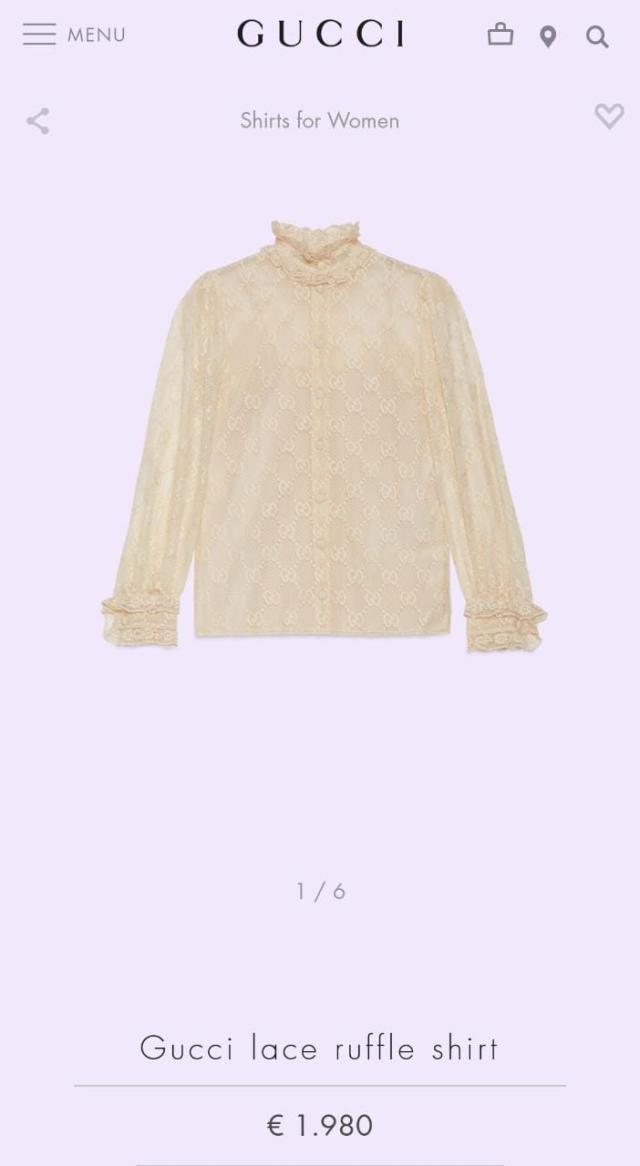640x1166 pixels.
Task: Open the search magnifier
Action: [597, 37]
